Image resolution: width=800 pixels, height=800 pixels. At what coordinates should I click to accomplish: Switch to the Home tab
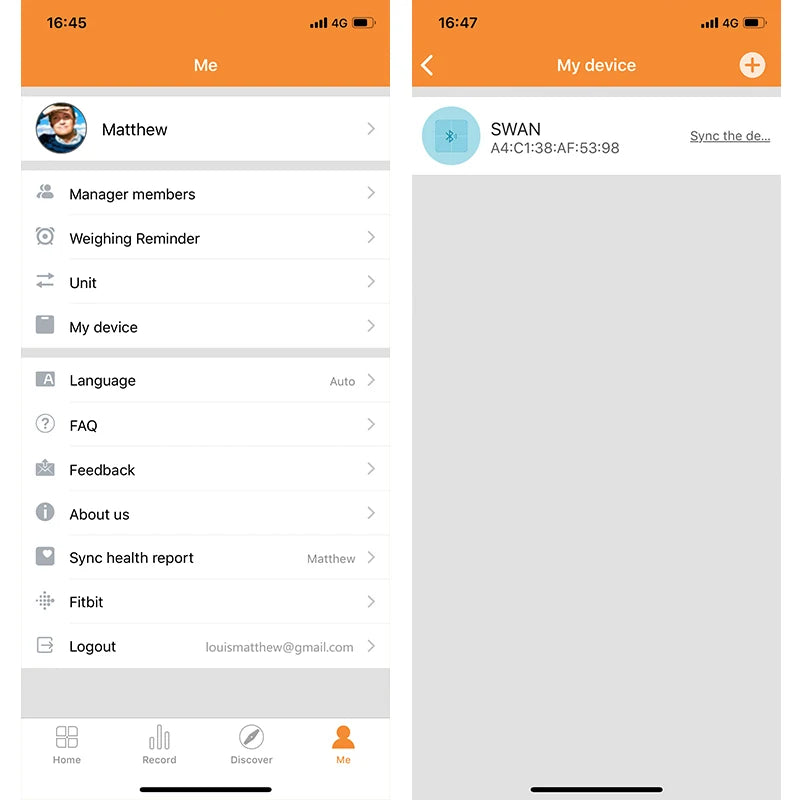67,745
